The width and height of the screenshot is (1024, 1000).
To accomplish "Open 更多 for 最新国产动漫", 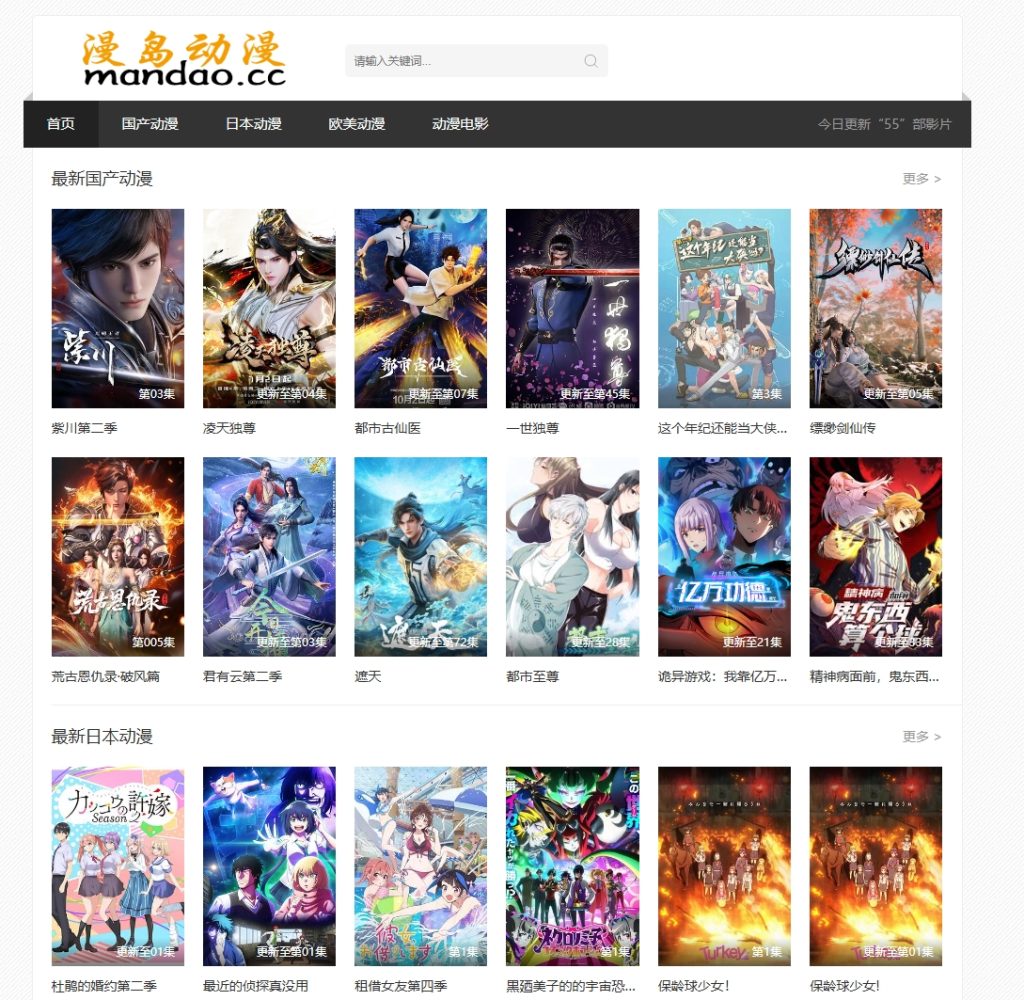I will (921, 179).
